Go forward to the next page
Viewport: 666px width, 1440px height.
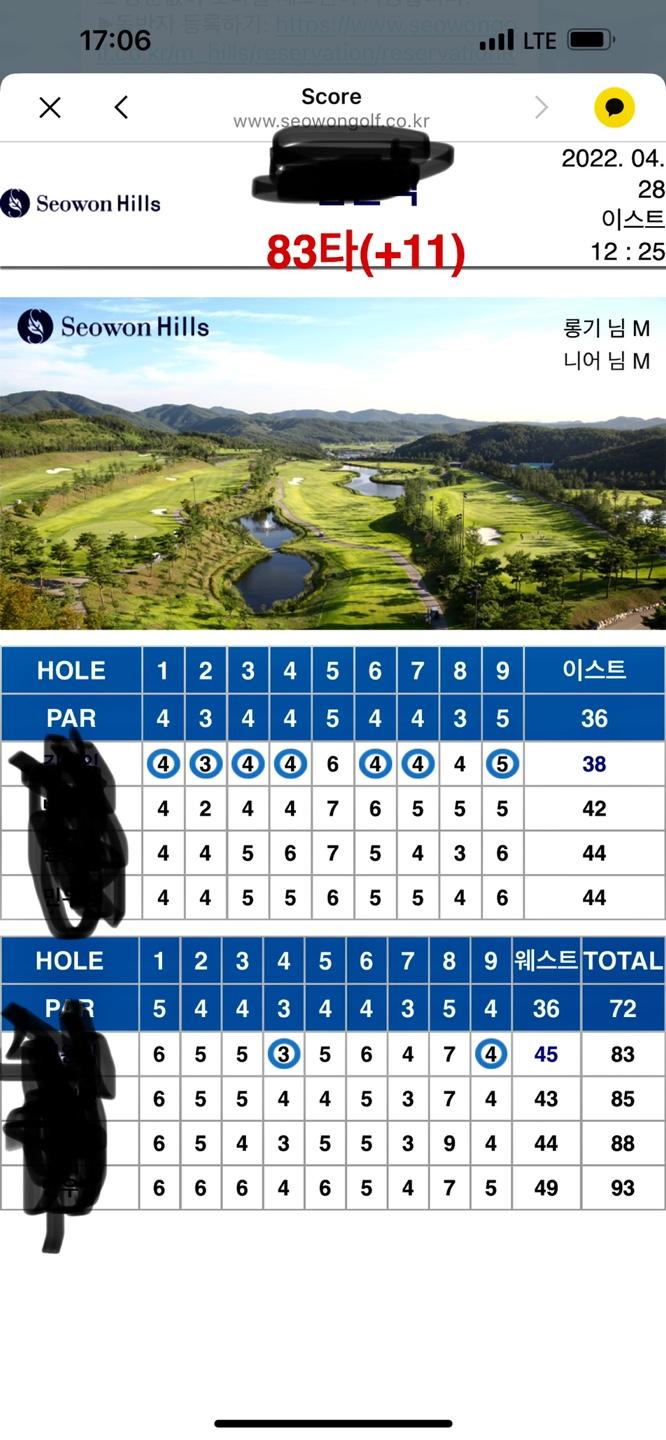click(542, 108)
